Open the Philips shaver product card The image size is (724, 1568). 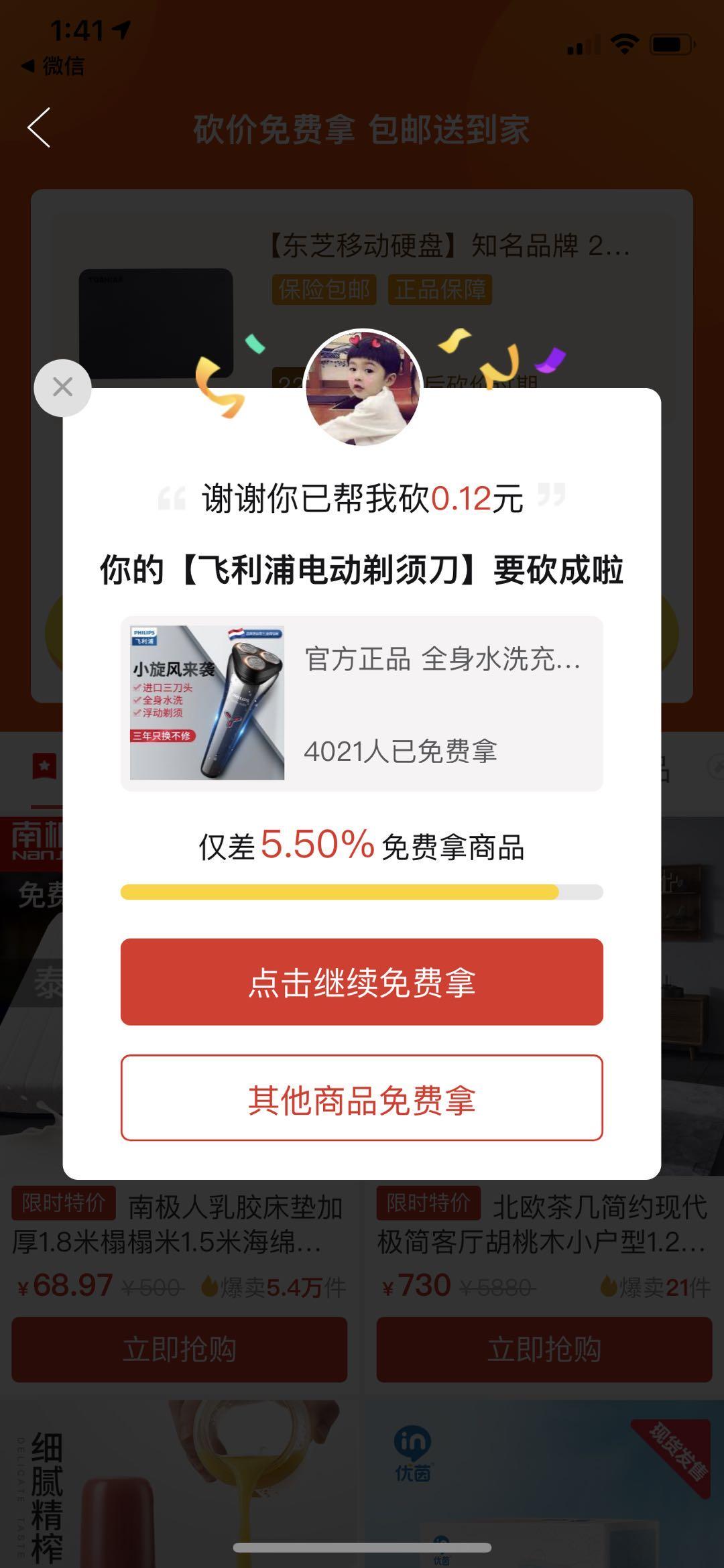coord(361,703)
